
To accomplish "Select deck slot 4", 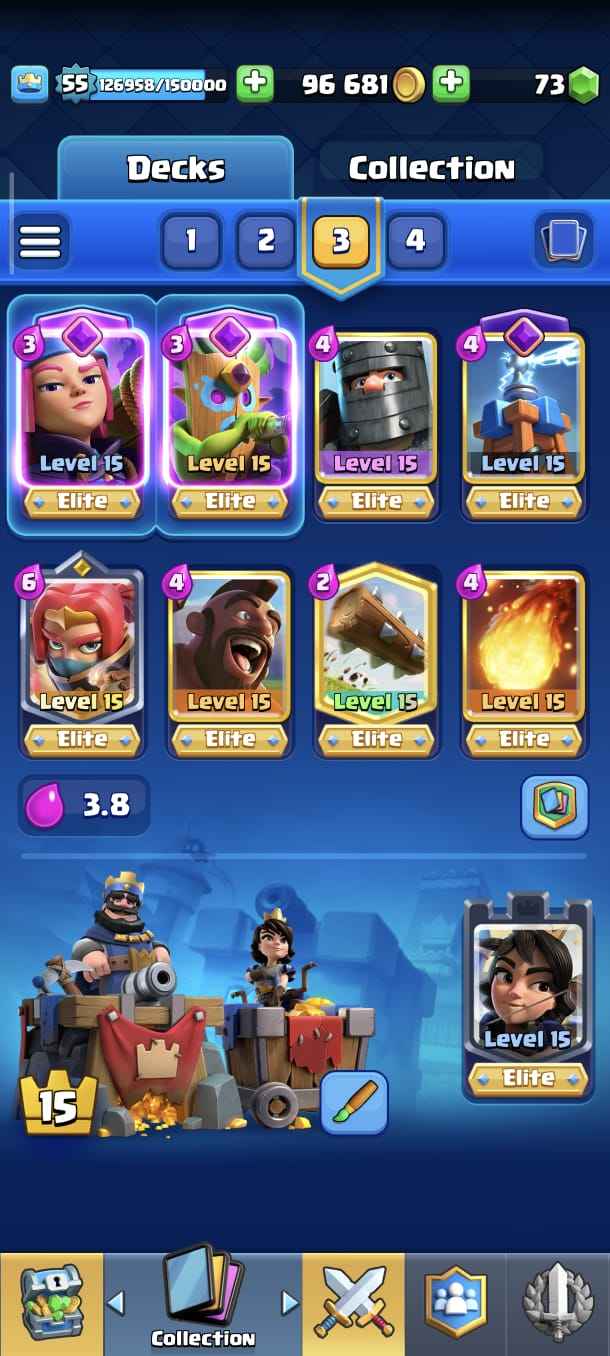I will pyautogui.click(x=415, y=241).
